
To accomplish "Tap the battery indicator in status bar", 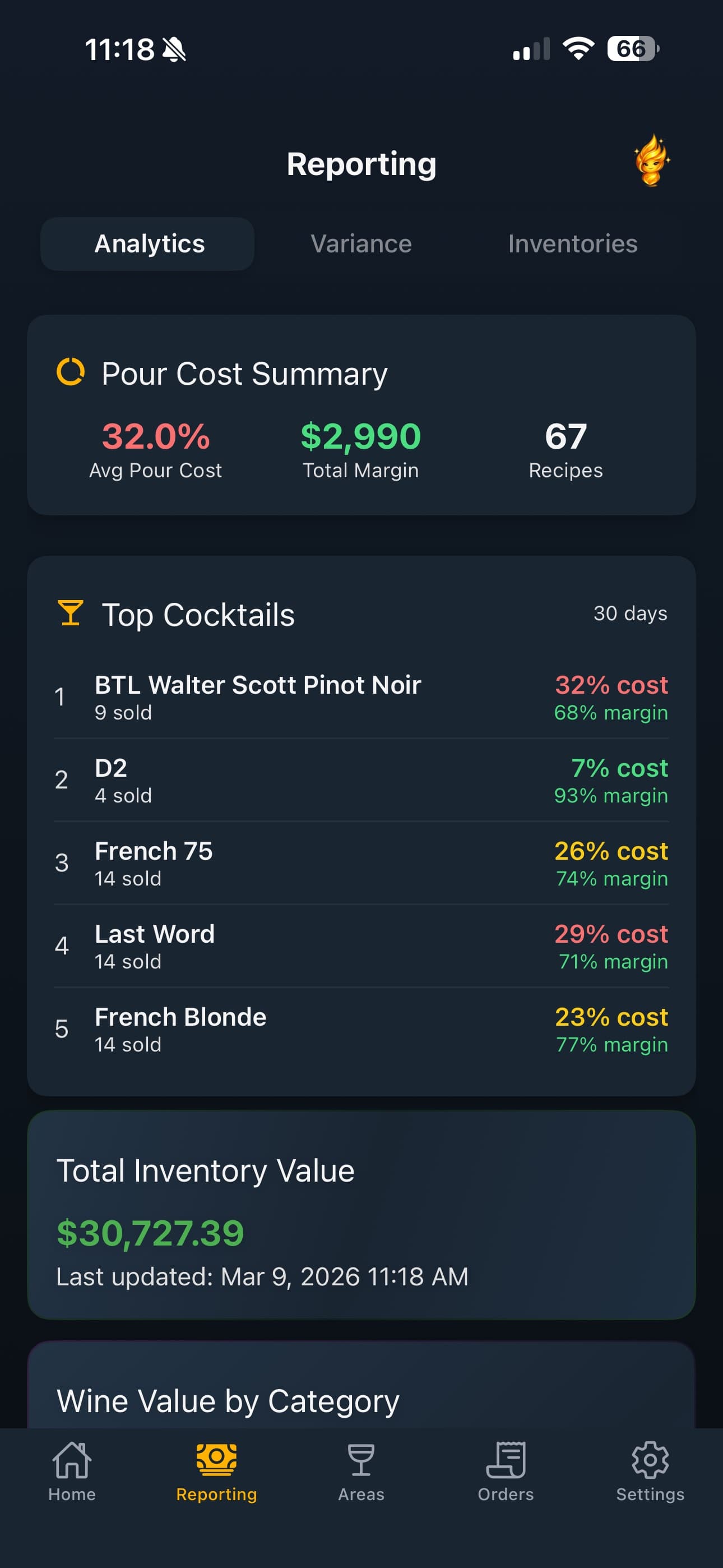I will [x=633, y=49].
